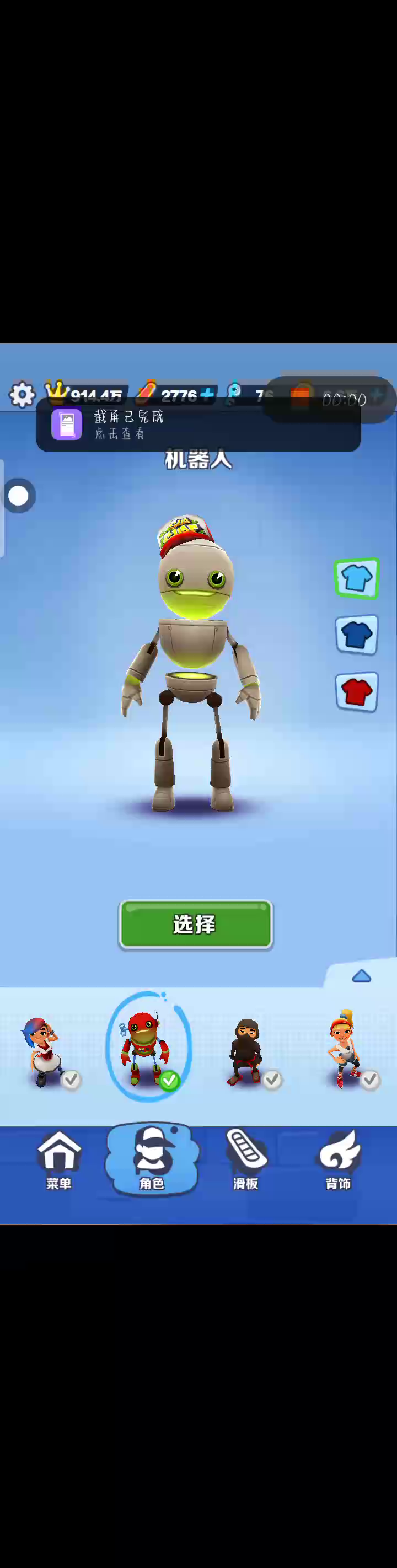Screen dimensions: 397x1568
Task: Open the settings gear icon
Action: click(x=22, y=394)
